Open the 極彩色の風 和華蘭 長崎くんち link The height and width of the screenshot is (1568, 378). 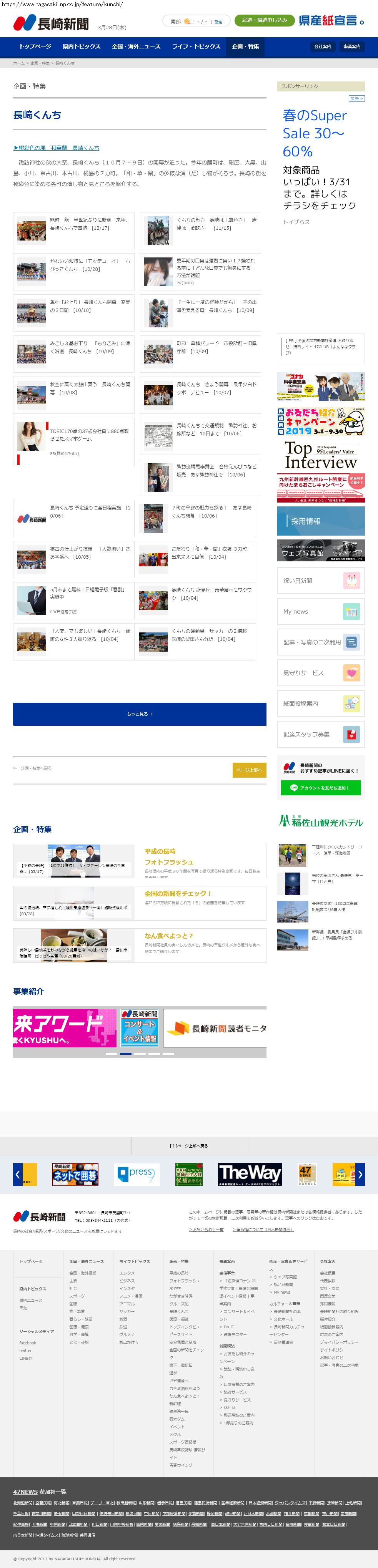56,148
